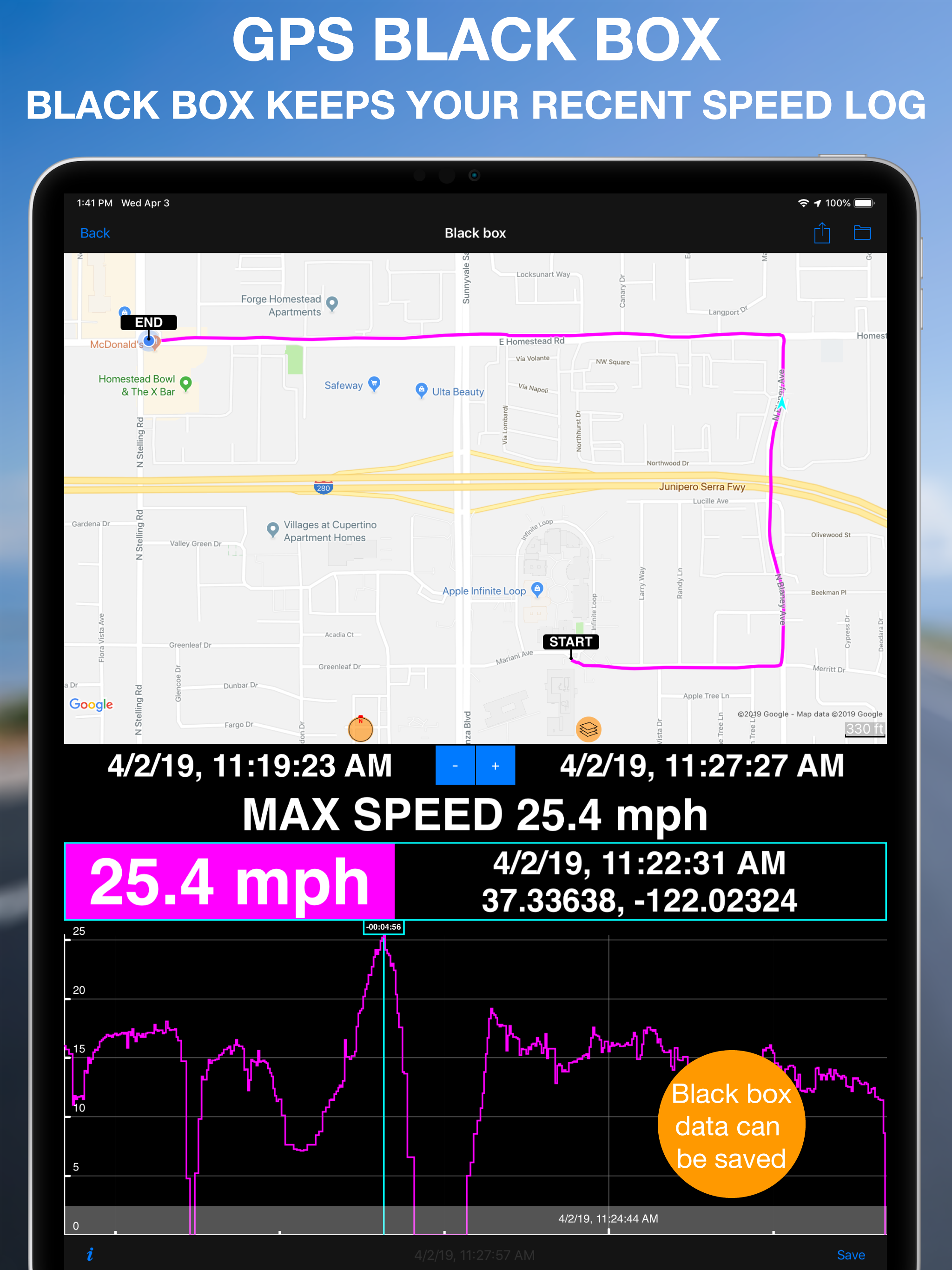Save the black box data

click(852, 1255)
